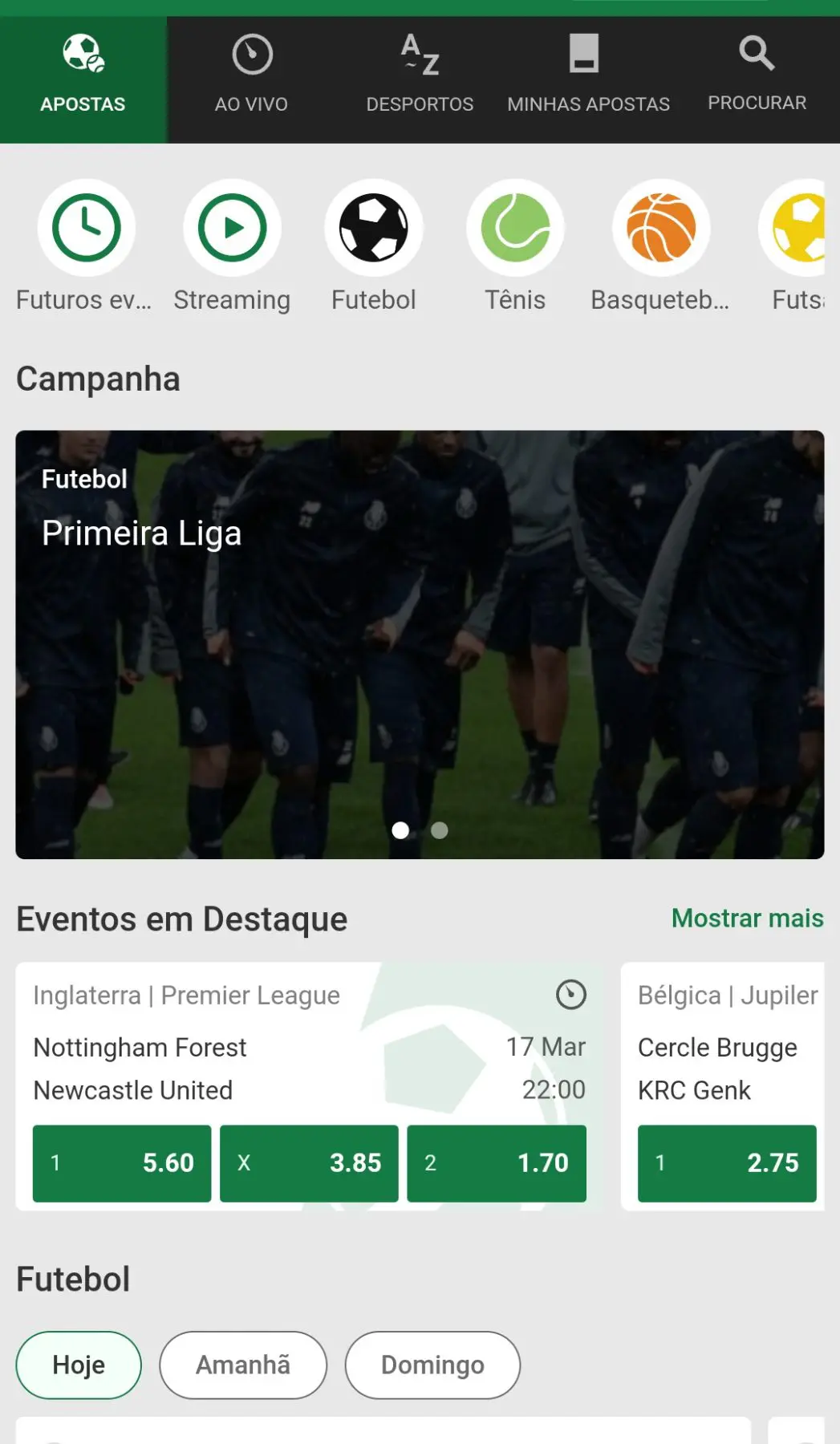Click the match time clock icon
This screenshot has width=840, height=1444.
coord(569,995)
